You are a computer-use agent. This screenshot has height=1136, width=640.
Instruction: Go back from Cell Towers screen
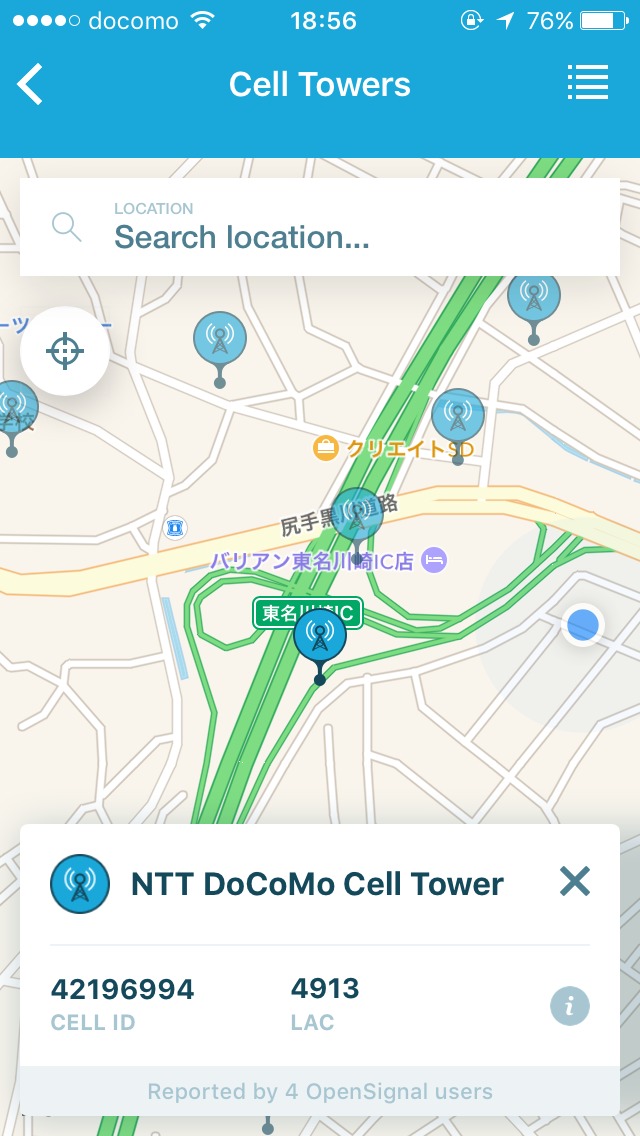click(31, 84)
